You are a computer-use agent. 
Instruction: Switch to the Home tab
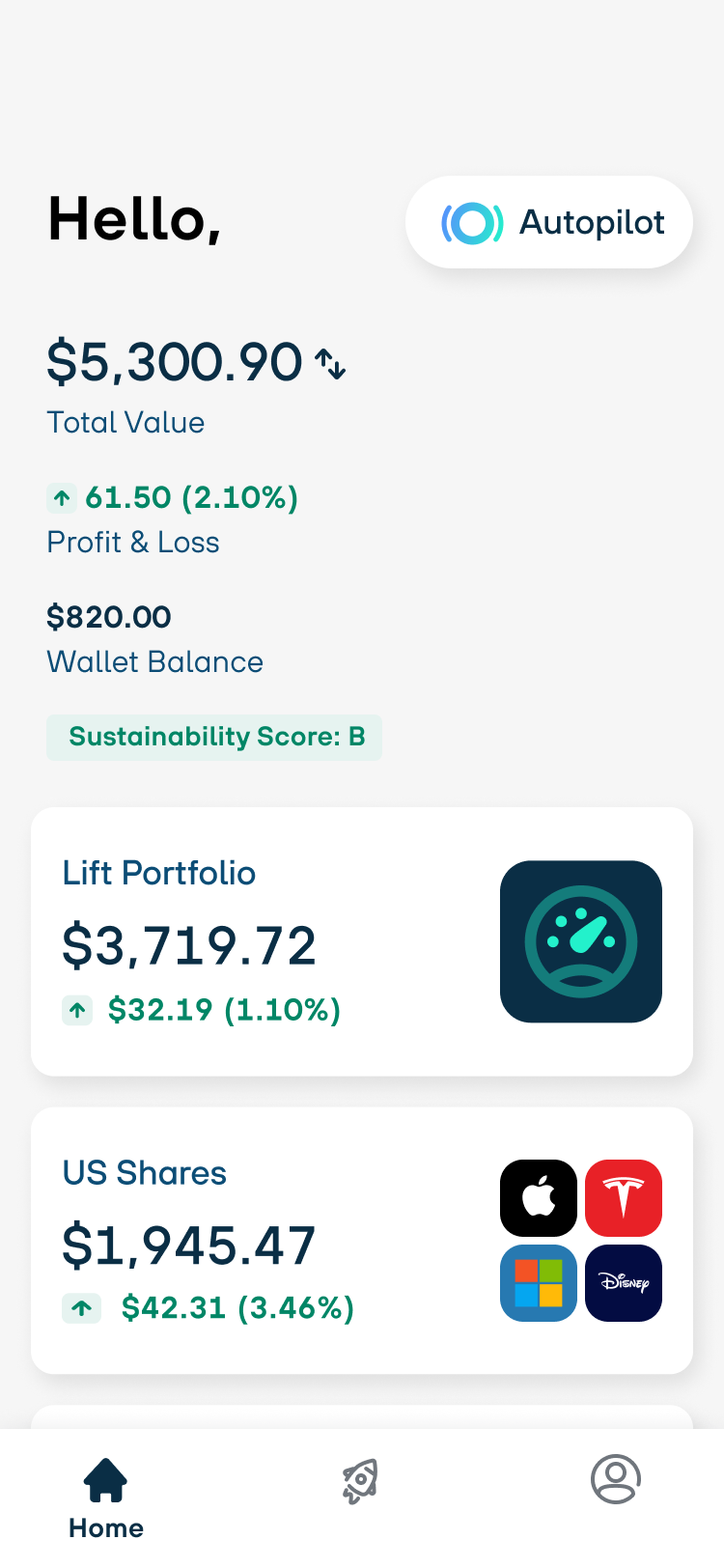tap(106, 1498)
